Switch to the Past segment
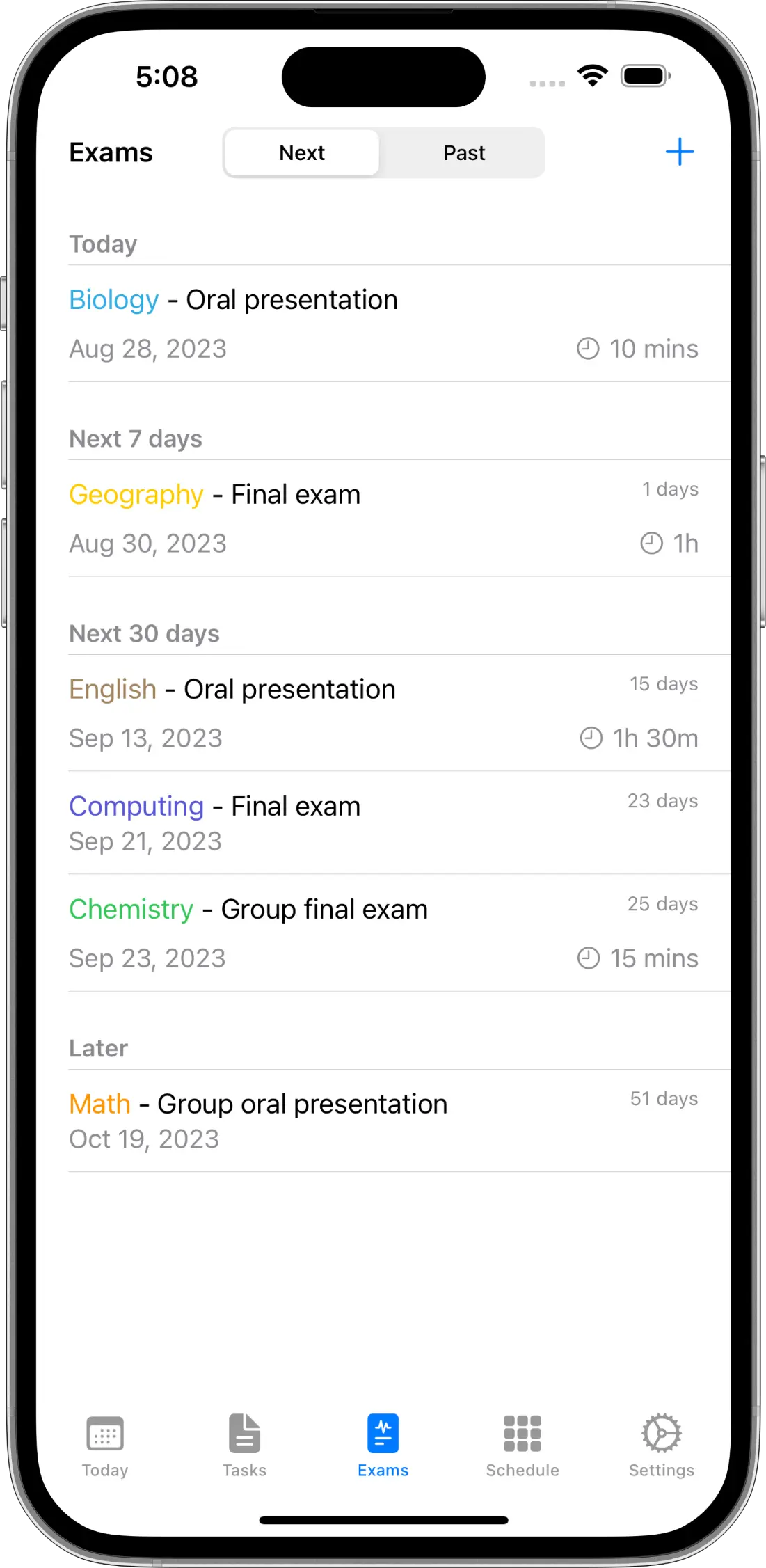 (x=464, y=152)
